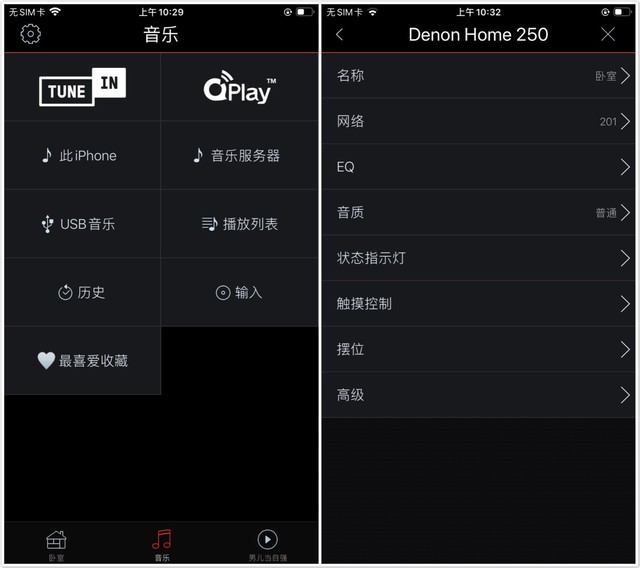640x568 pixels.
Task: Open 播放列表 playlists
Action: tap(239, 224)
